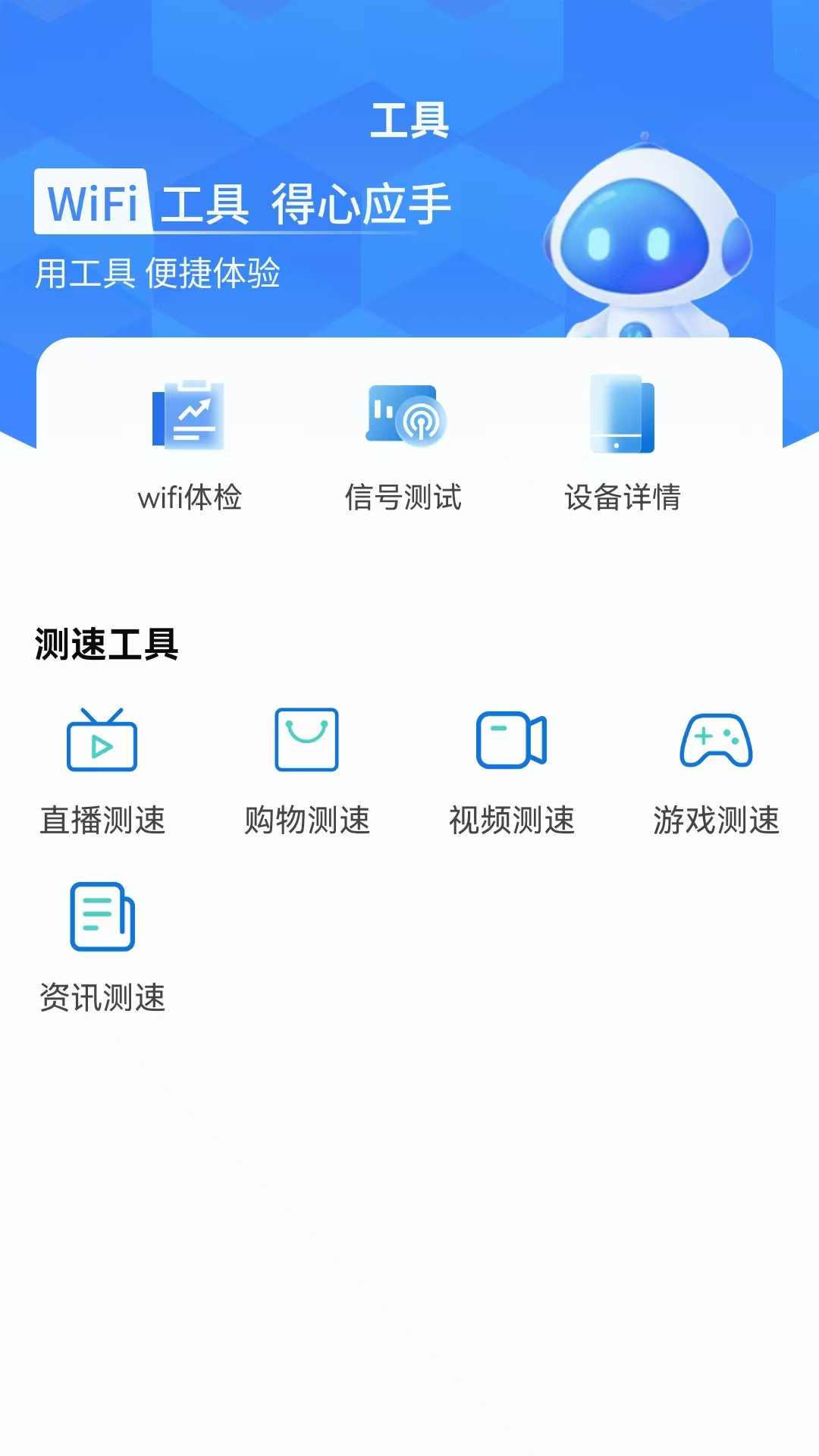Open the wifi体检 tool
The height and width of the screenshot is (1456, 819).
pos(190,444)
